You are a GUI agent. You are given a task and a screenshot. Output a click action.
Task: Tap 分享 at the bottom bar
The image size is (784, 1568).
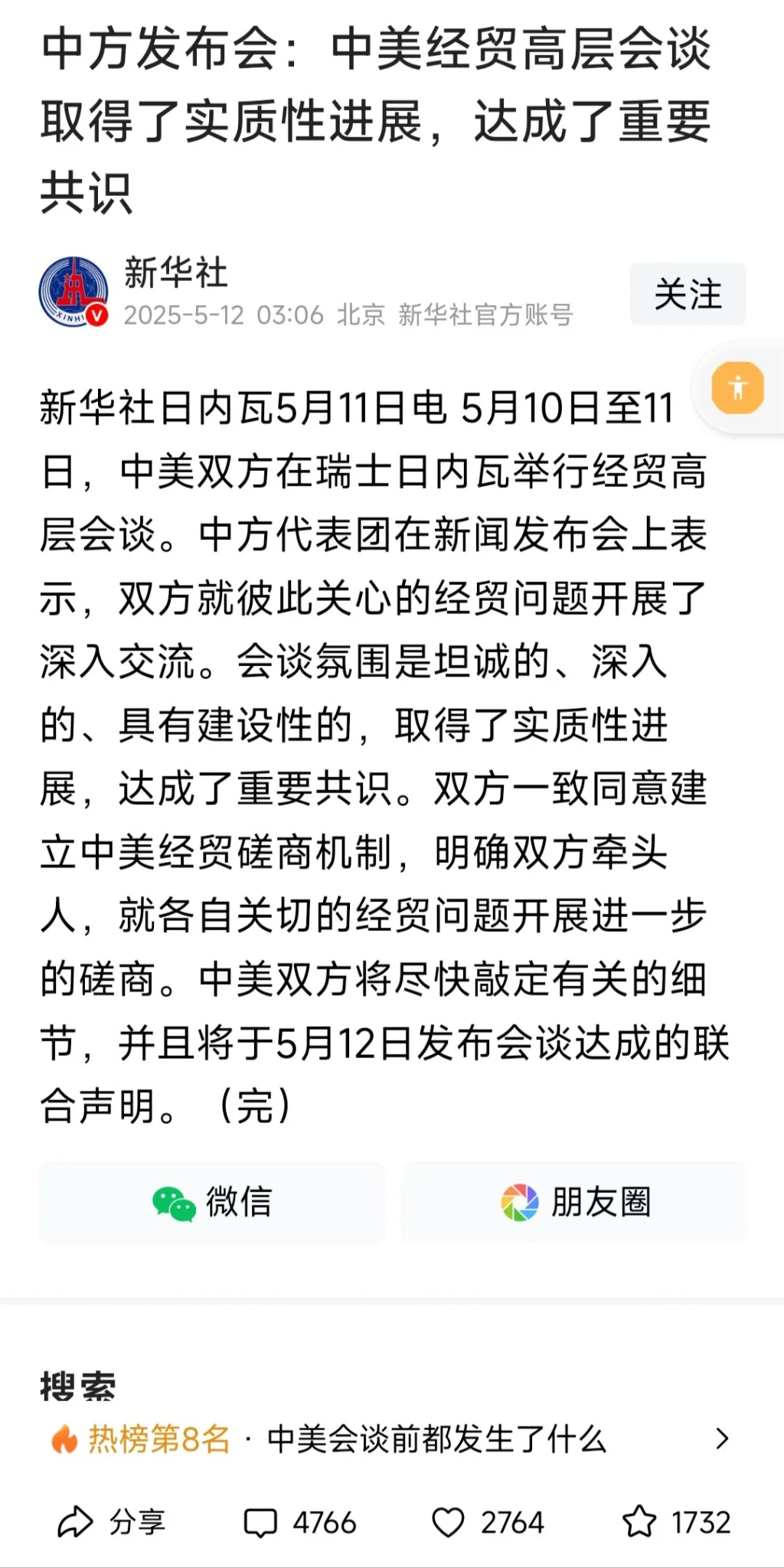tap(112, 1522)
